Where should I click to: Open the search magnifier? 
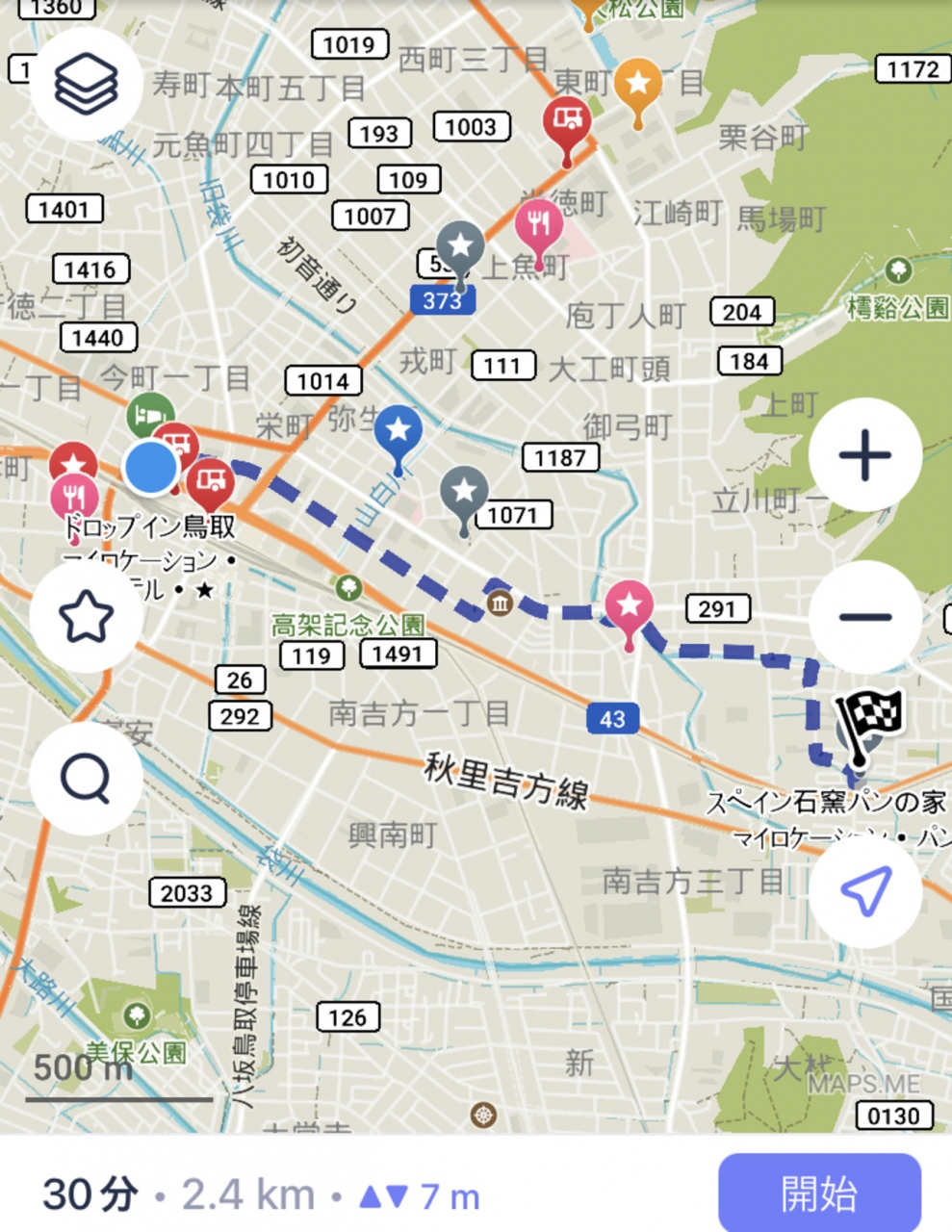point(87,778)
